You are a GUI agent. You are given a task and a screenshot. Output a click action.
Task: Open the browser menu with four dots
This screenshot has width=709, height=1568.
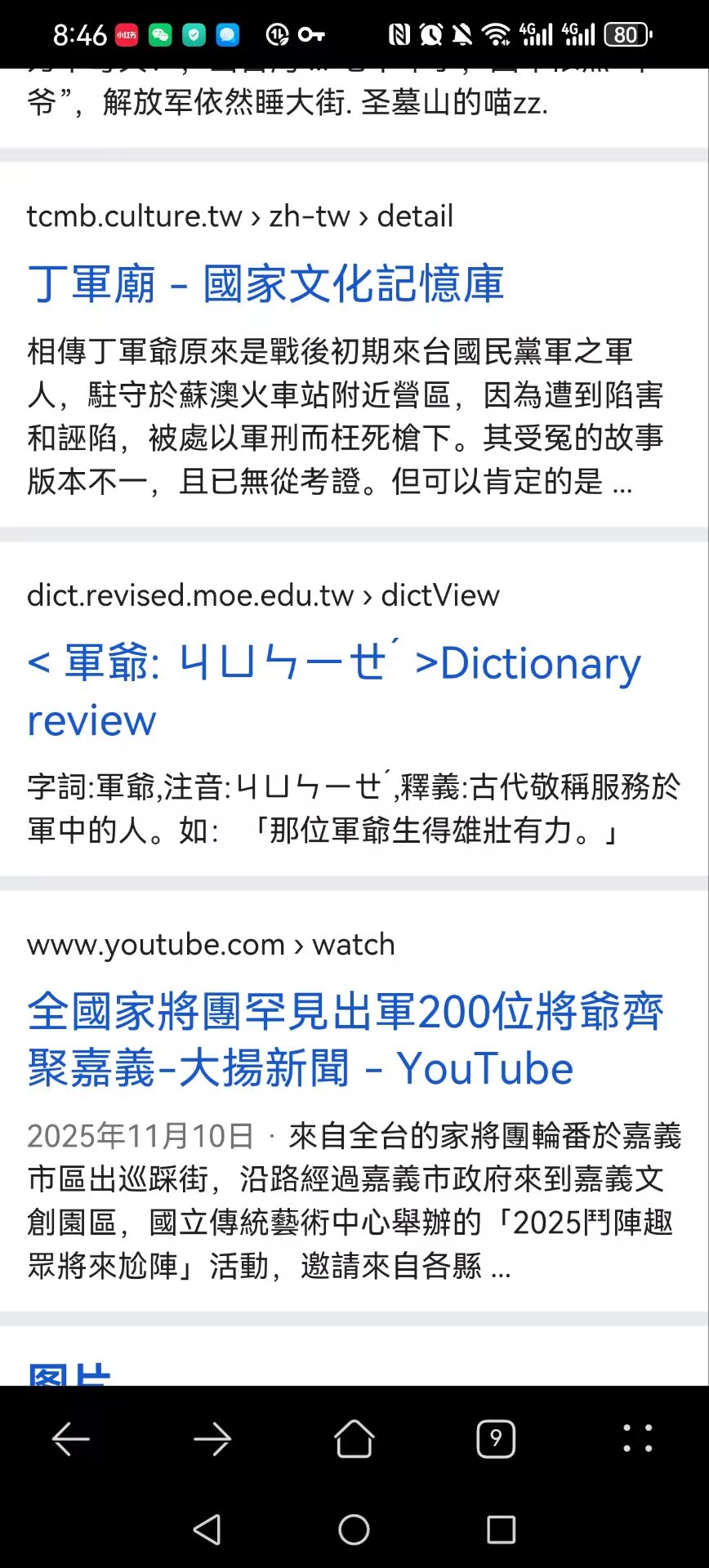pos(637,1440)
